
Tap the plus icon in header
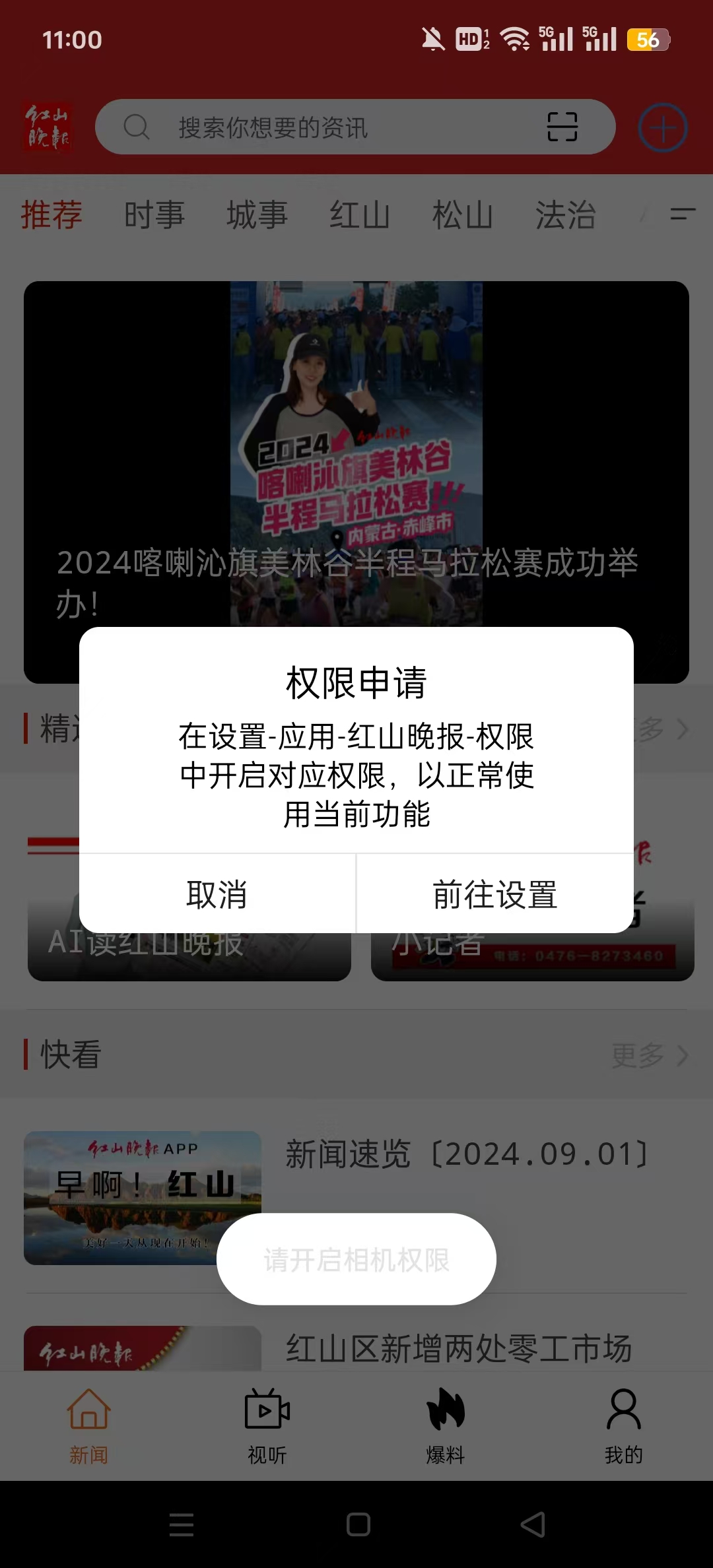663,127
